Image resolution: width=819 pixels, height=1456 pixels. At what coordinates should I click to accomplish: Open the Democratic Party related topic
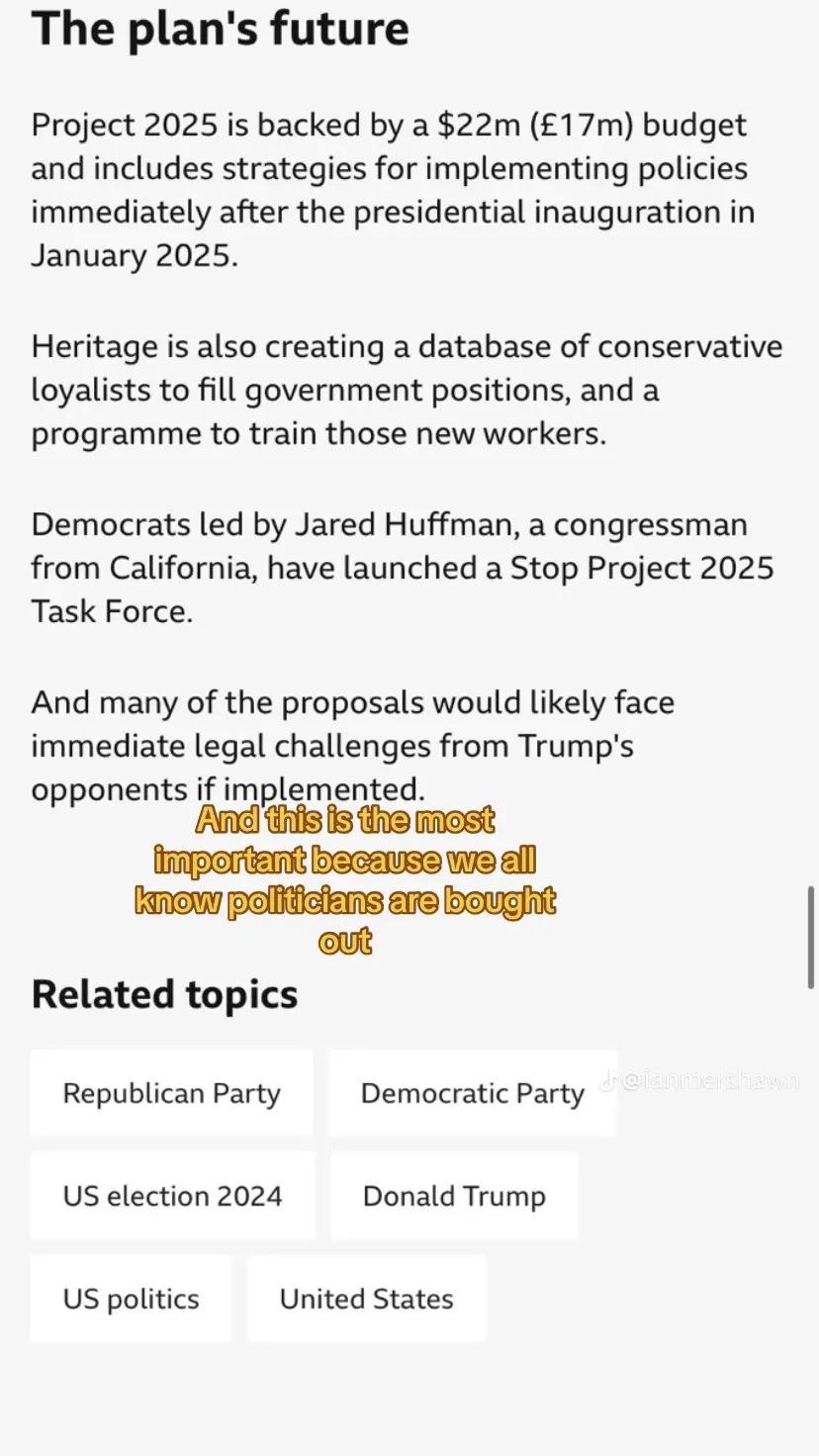(x=473, y=1093)
